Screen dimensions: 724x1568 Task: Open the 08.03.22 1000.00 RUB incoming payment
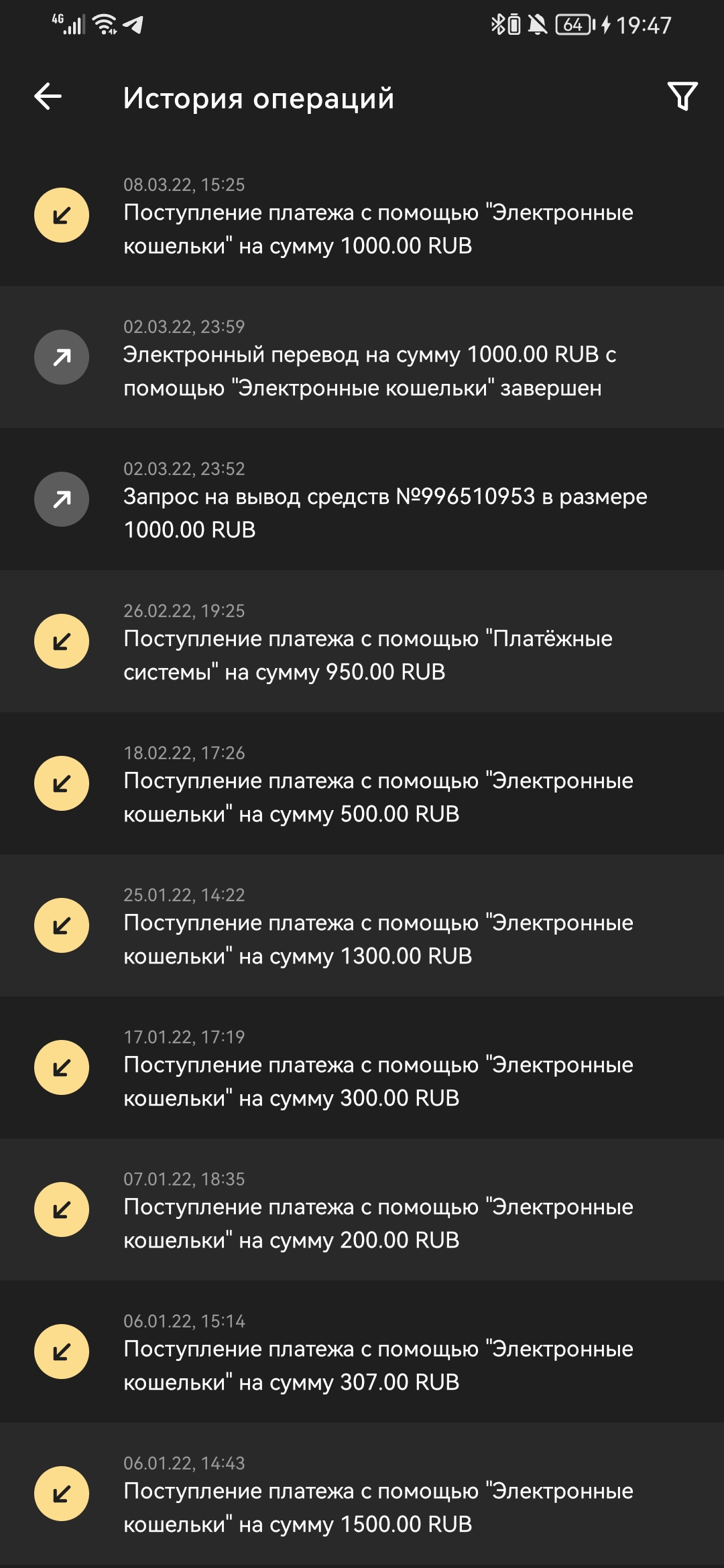[x=362, y=216]
